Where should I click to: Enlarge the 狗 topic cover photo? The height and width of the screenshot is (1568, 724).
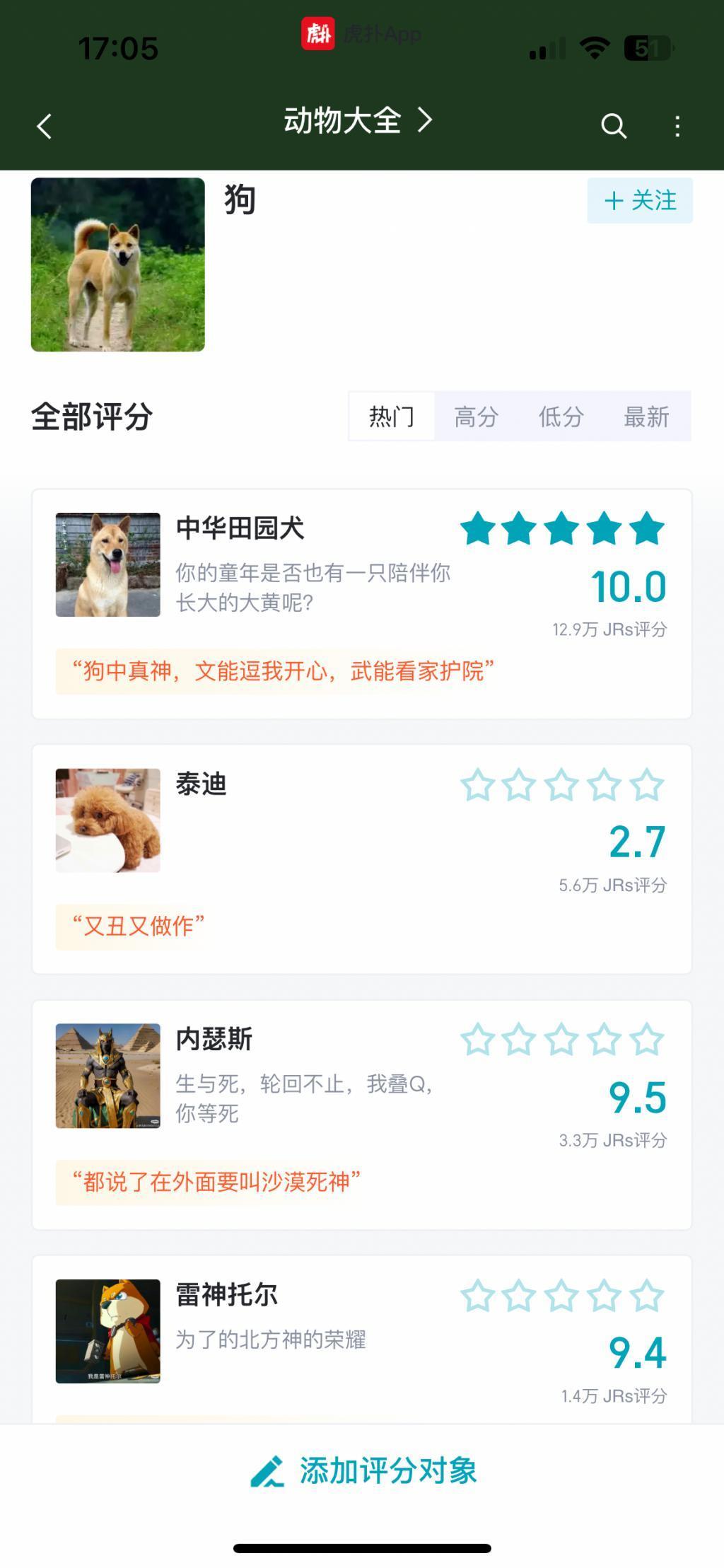[x=118, y=265]
